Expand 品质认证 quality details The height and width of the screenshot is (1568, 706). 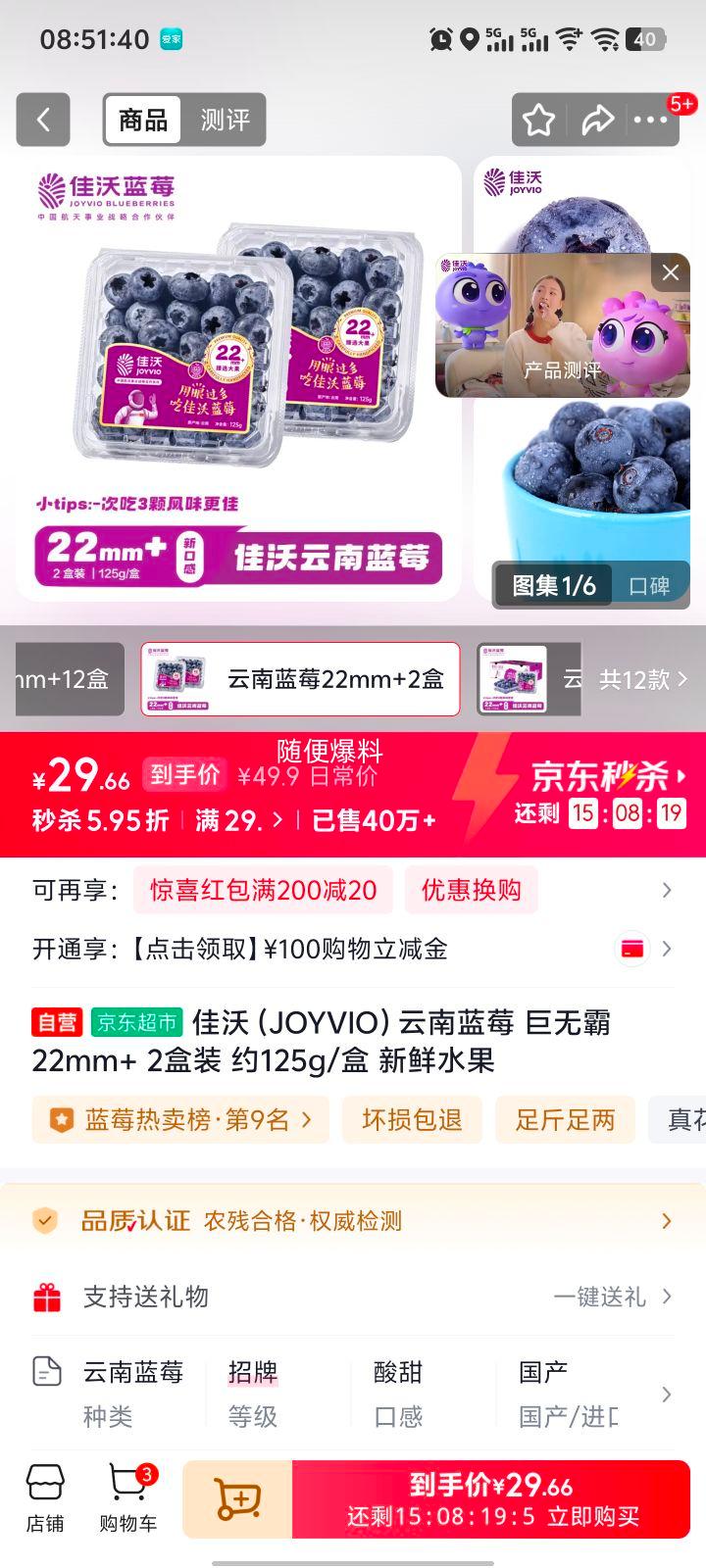(669, 1220)
